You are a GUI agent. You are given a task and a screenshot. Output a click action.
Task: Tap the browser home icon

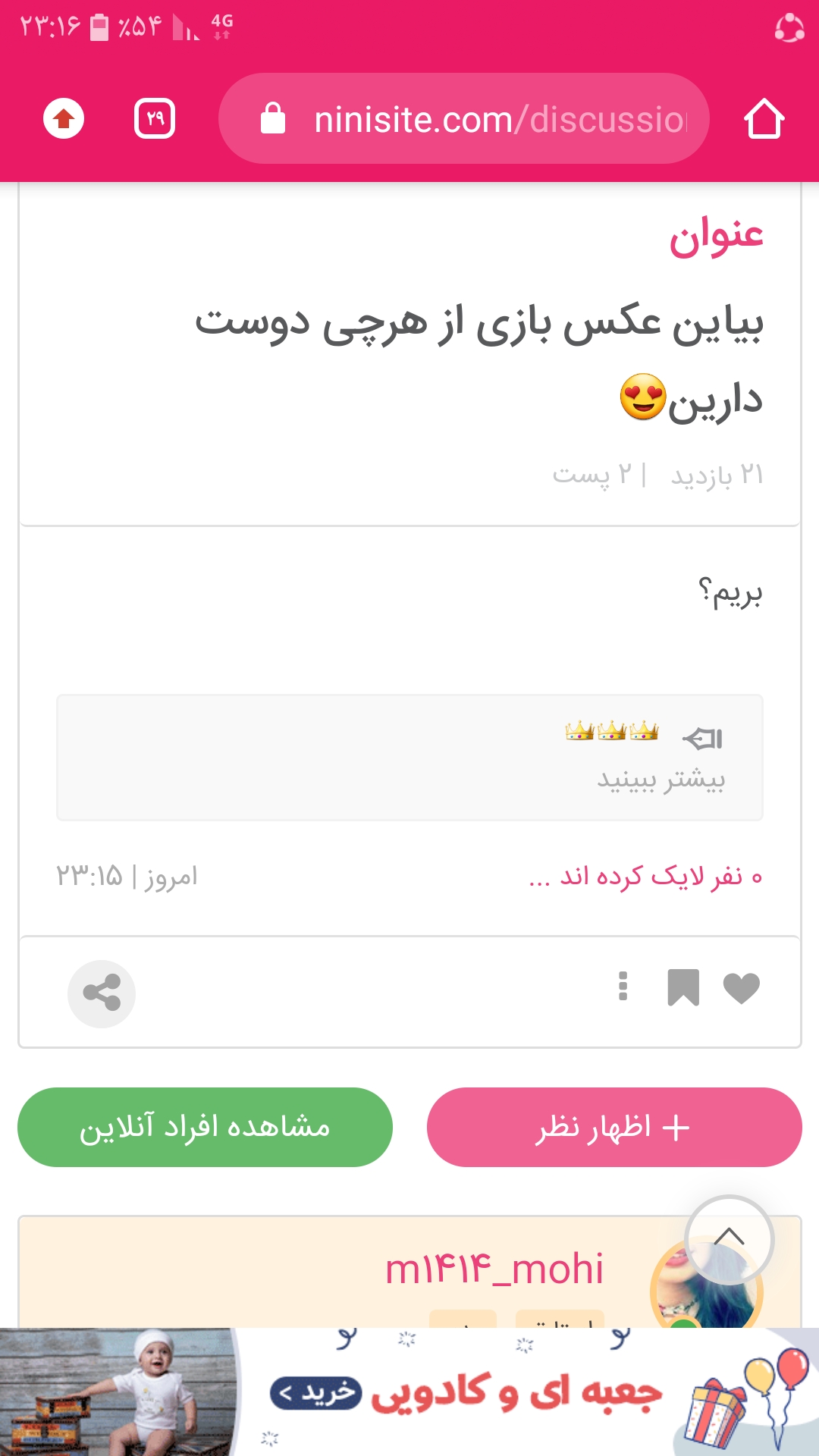point(764,119)
